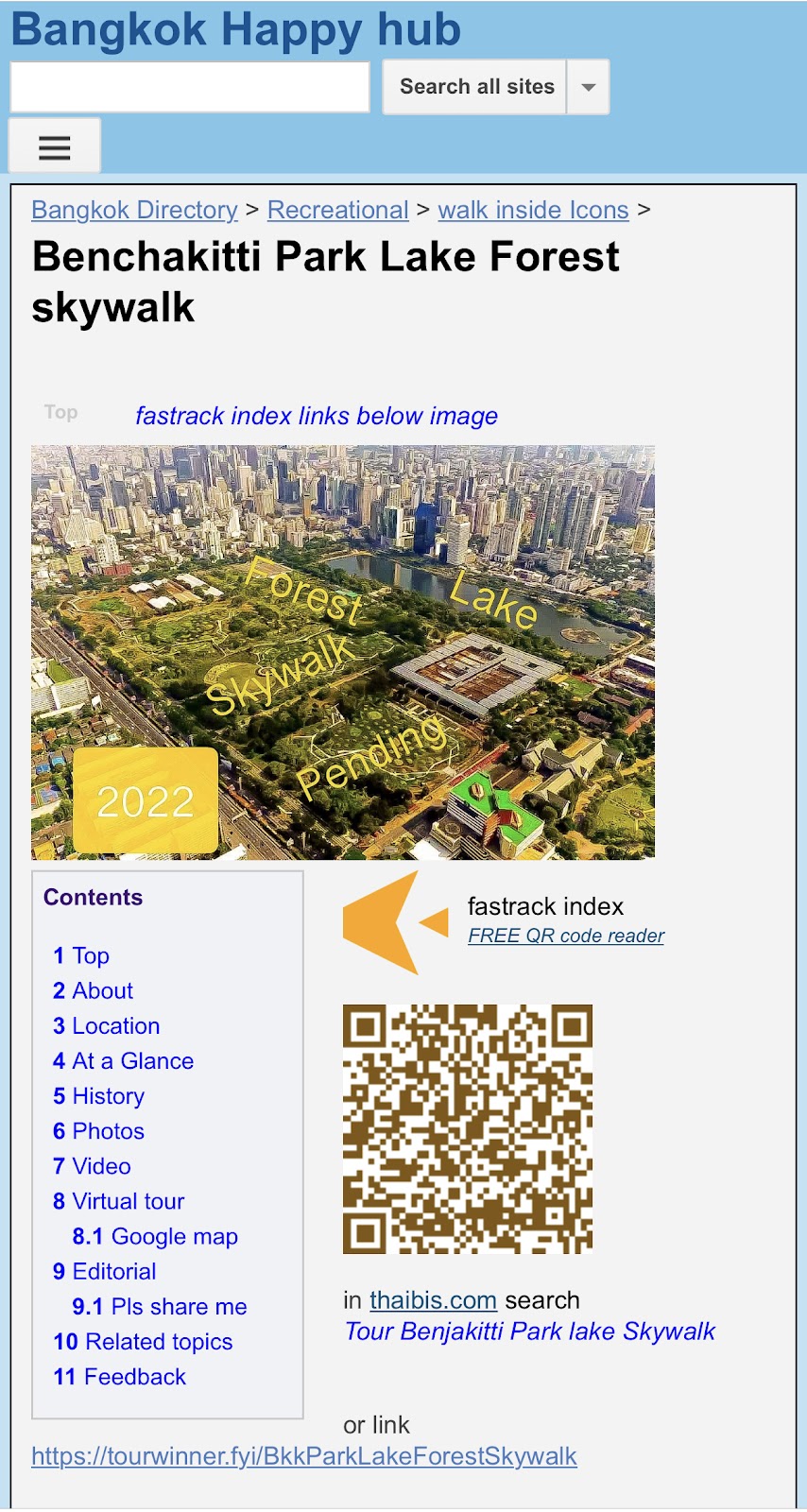The width and height of the screenshot is (807, 1512).
Task: Jump to the About section
Action: click(x=102, y=990)
